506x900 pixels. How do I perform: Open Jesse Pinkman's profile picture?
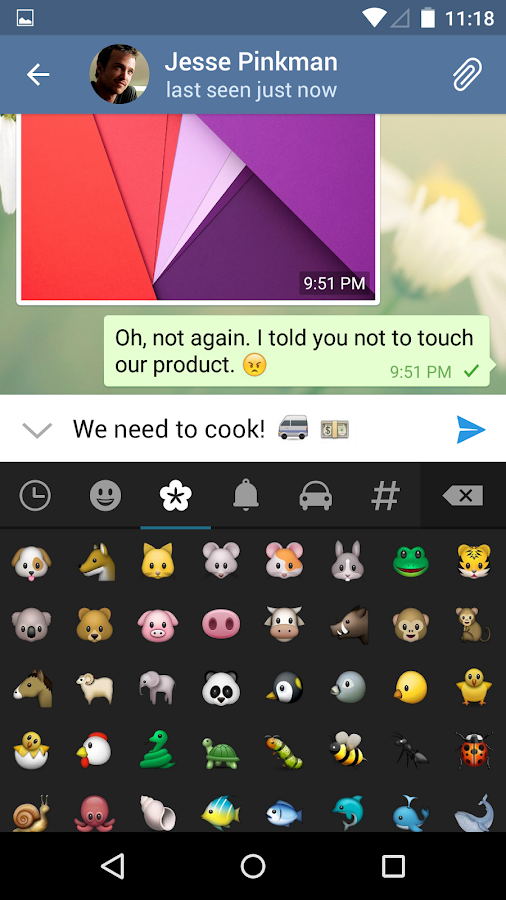point(119,74)
